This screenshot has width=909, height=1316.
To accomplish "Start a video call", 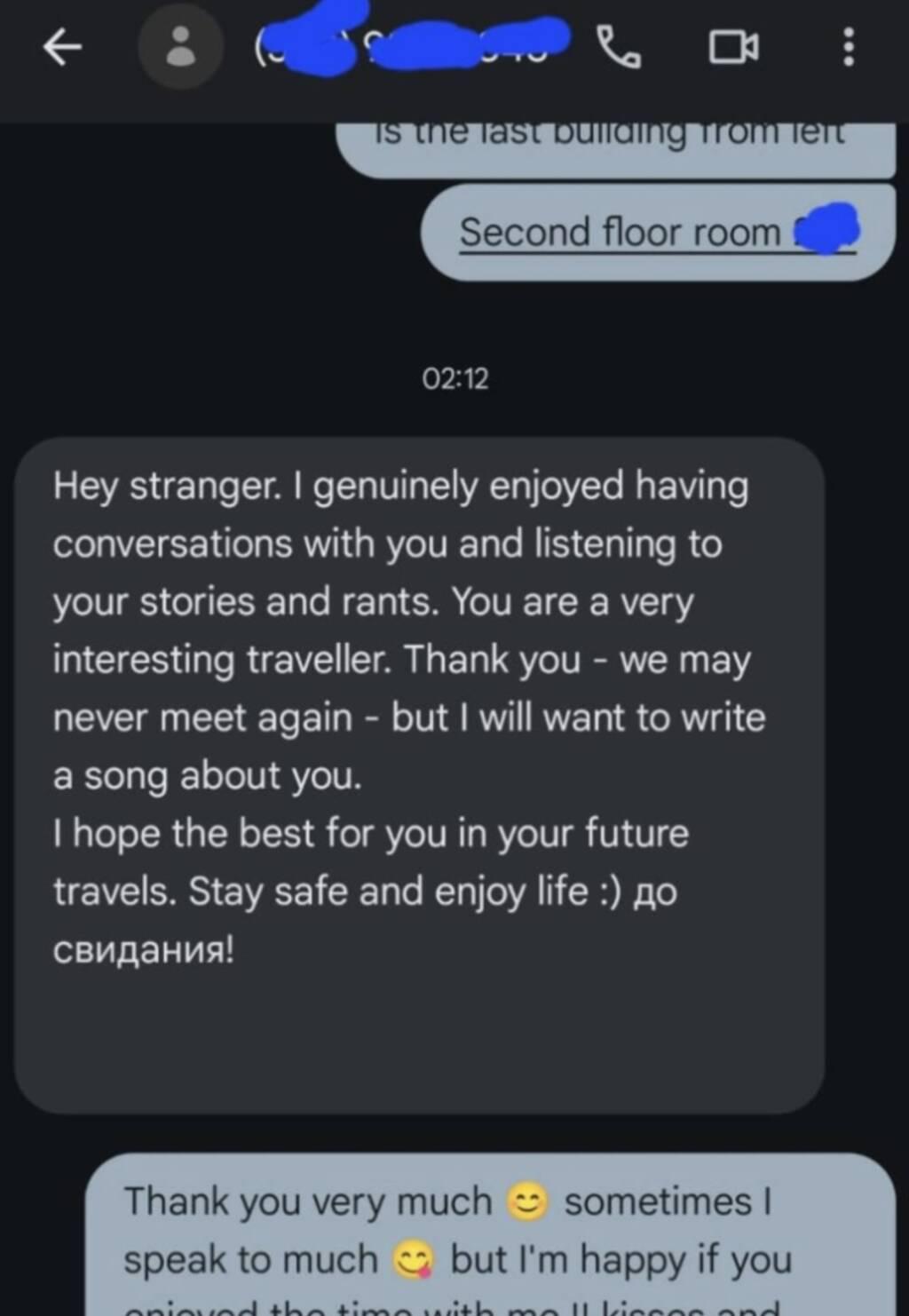I will (733, 46).
